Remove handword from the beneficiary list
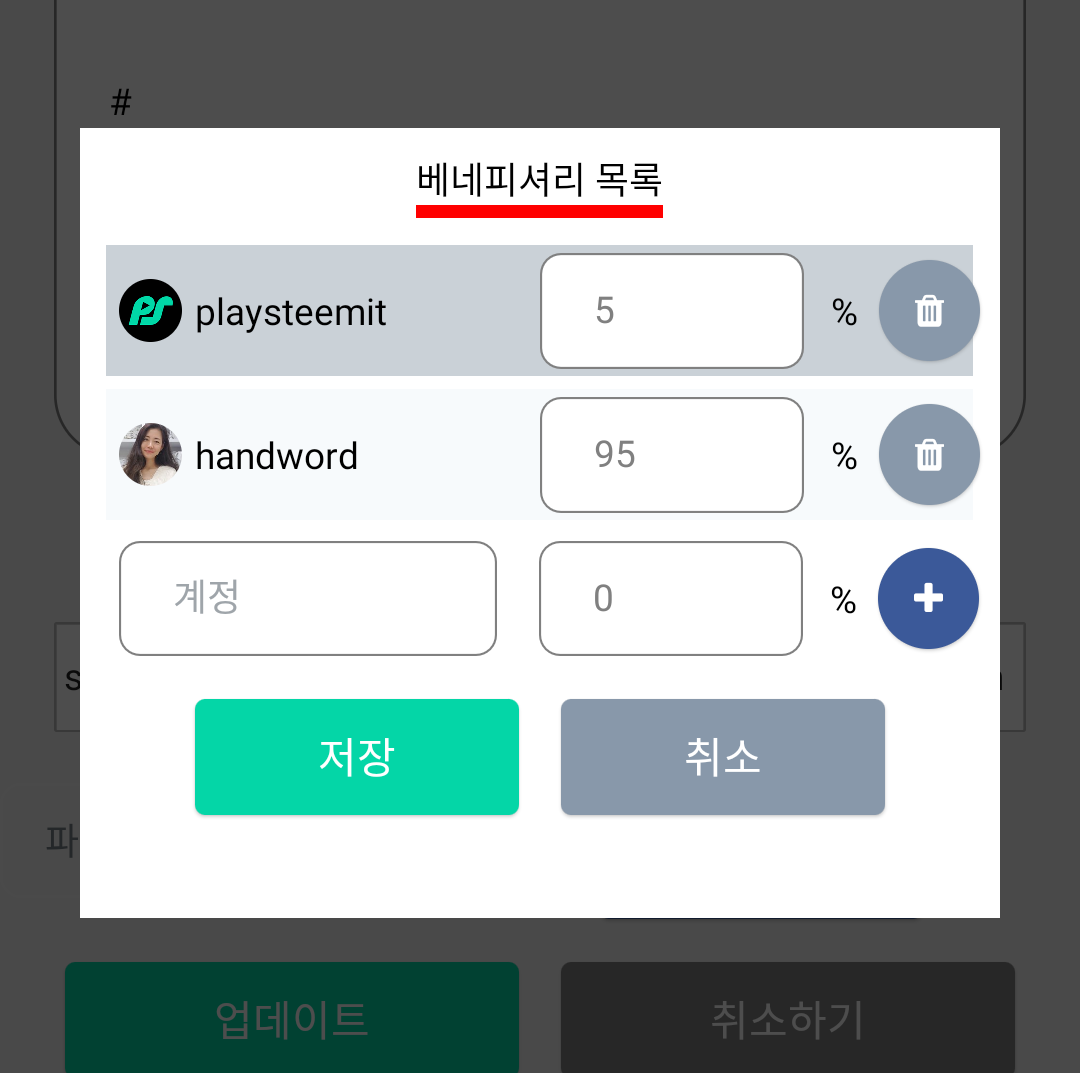 [929, 455]
